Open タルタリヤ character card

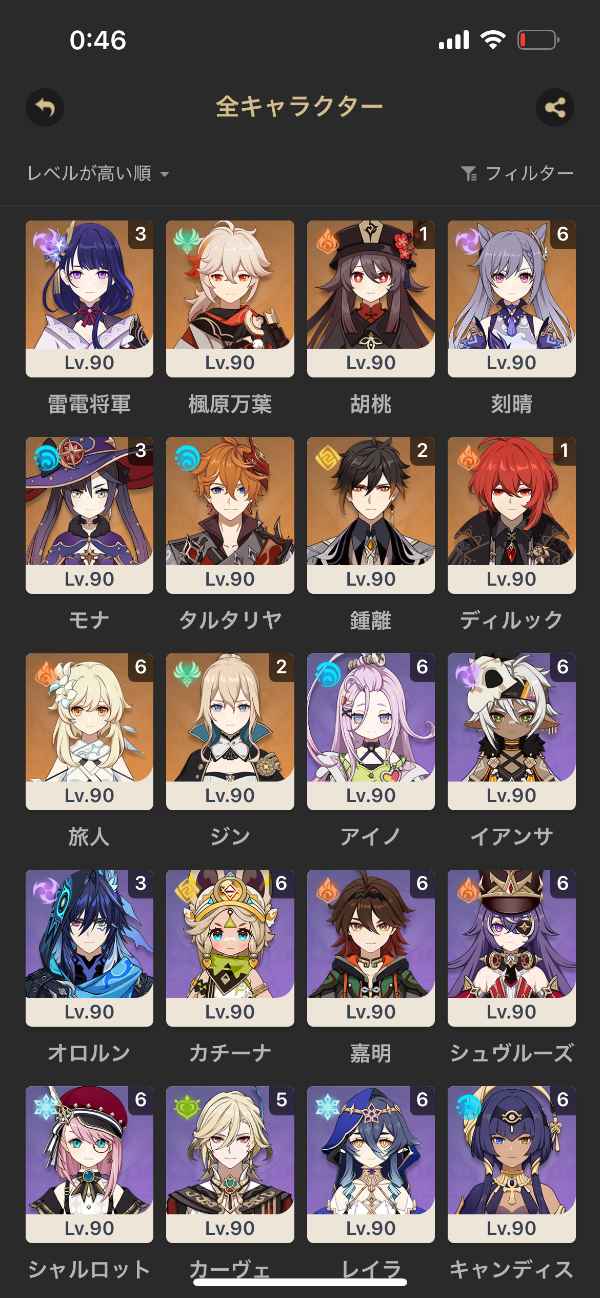coord(230,515)
